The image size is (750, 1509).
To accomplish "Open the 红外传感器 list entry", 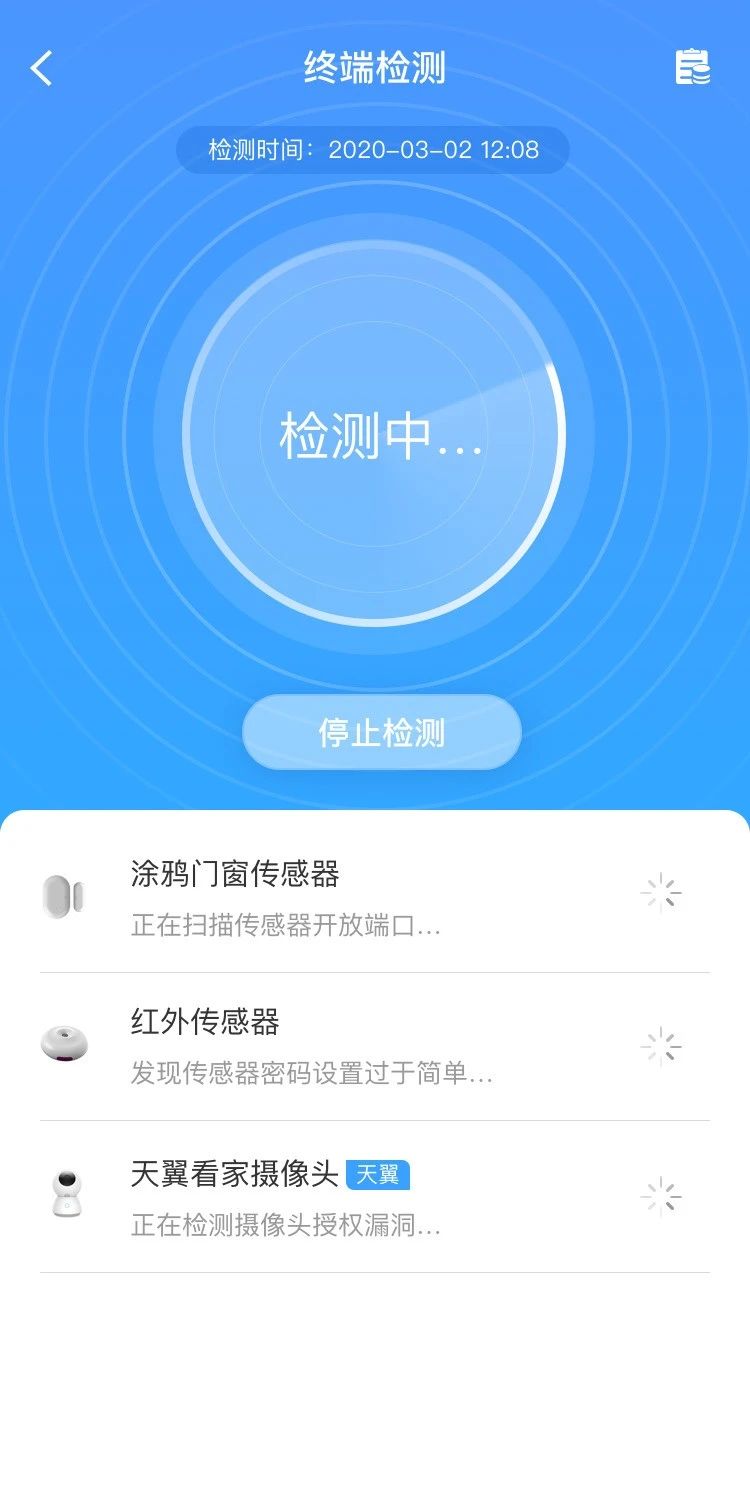I will pyautogui.click(x=375, y=1045).
